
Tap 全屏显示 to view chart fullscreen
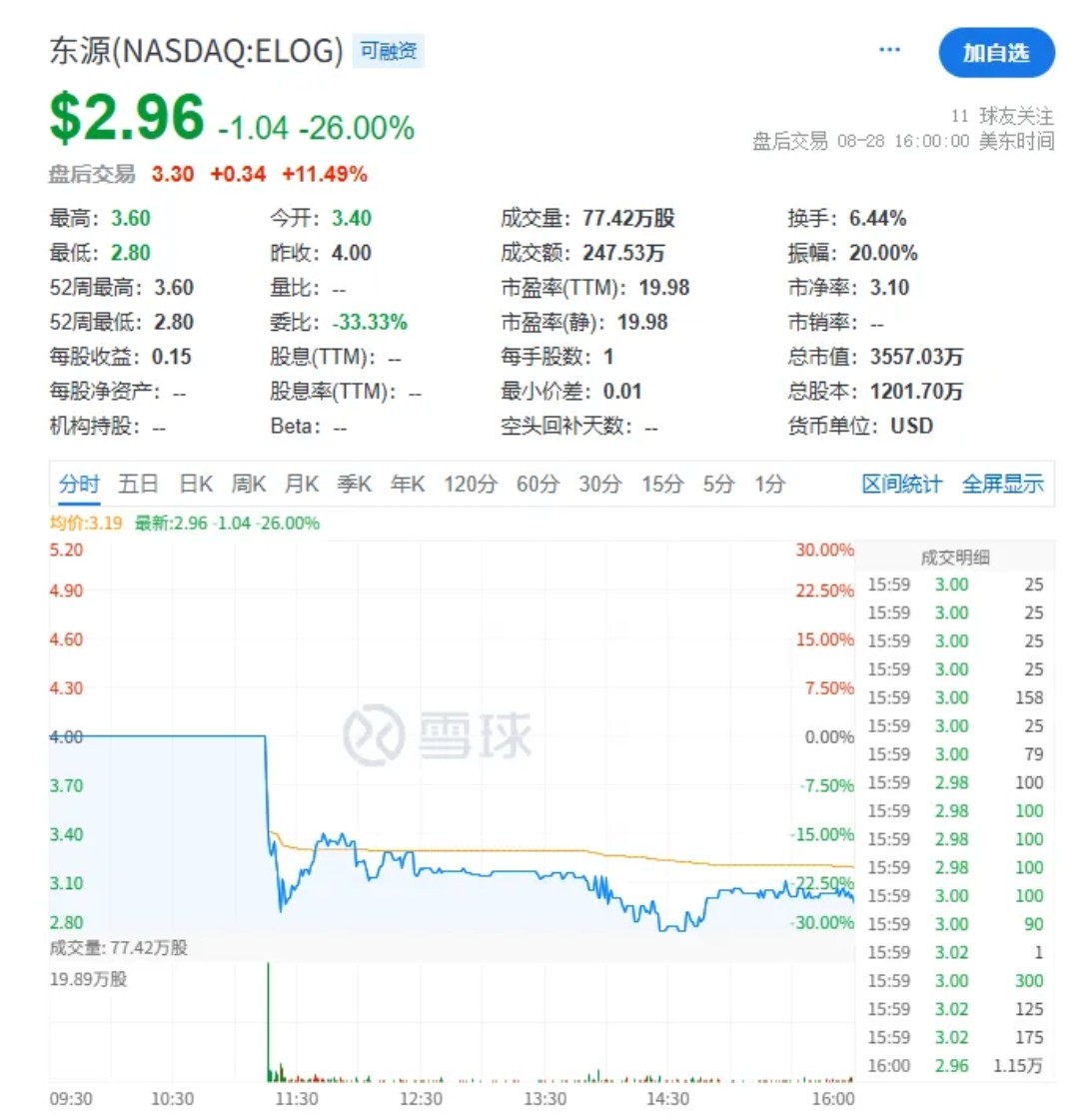1002,485
